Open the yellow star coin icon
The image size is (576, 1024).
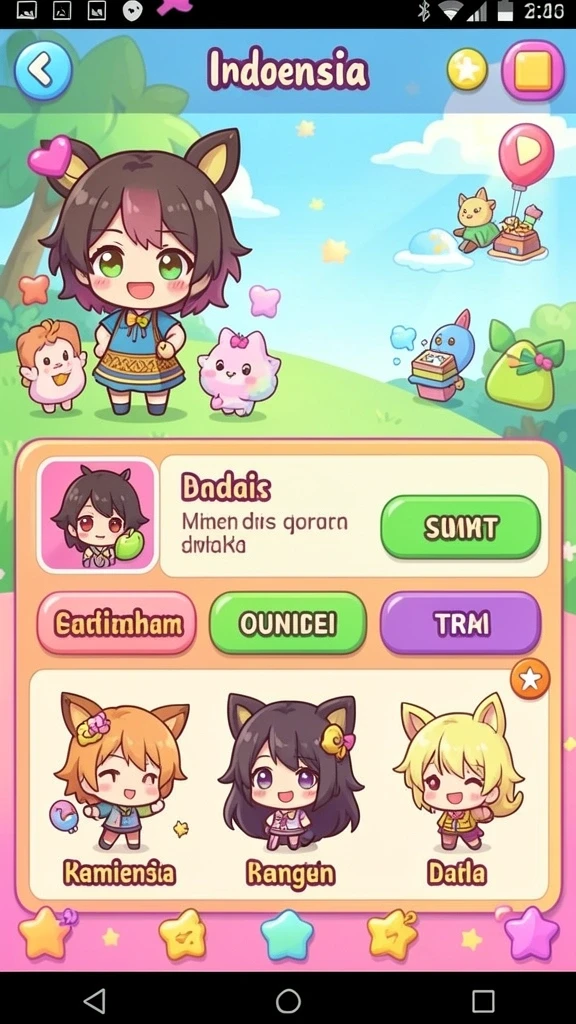coord(467,70)
